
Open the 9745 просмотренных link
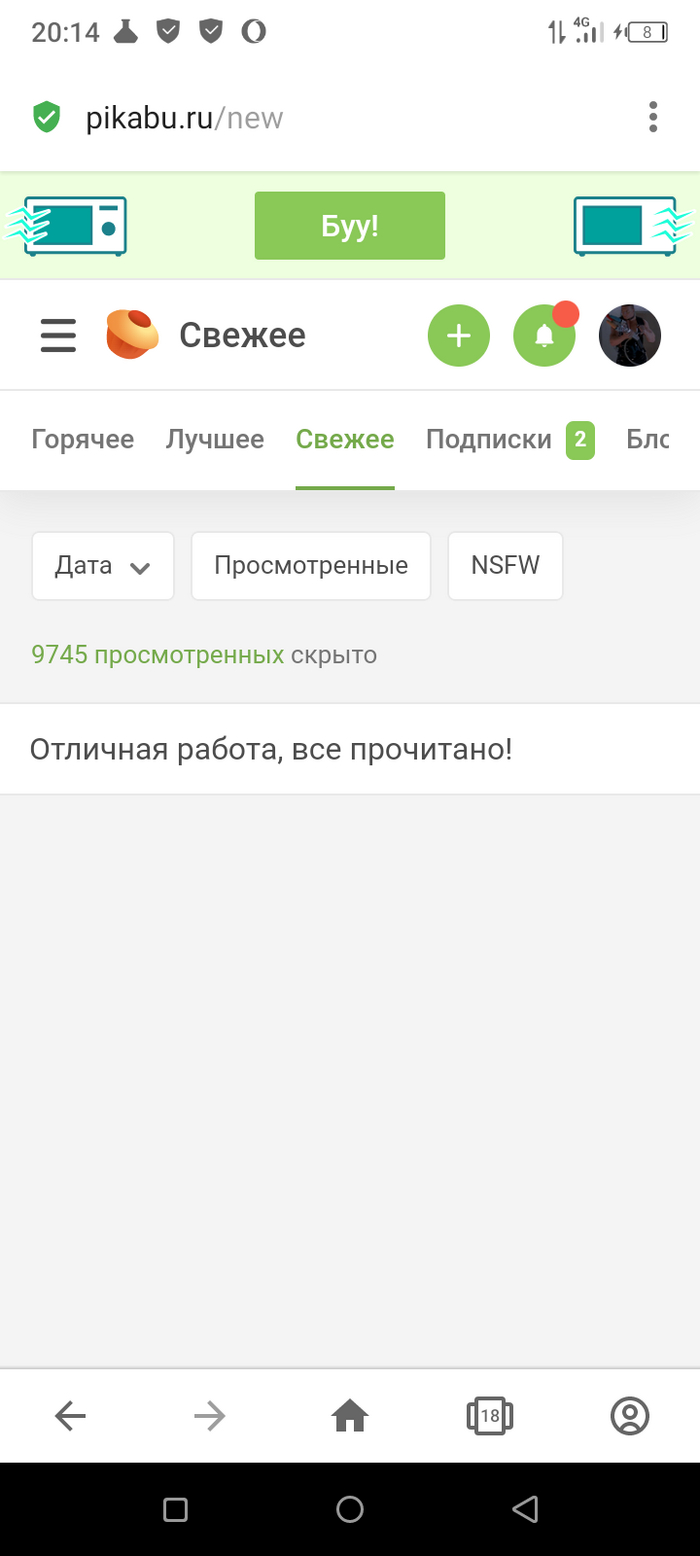tap(158, 655)
